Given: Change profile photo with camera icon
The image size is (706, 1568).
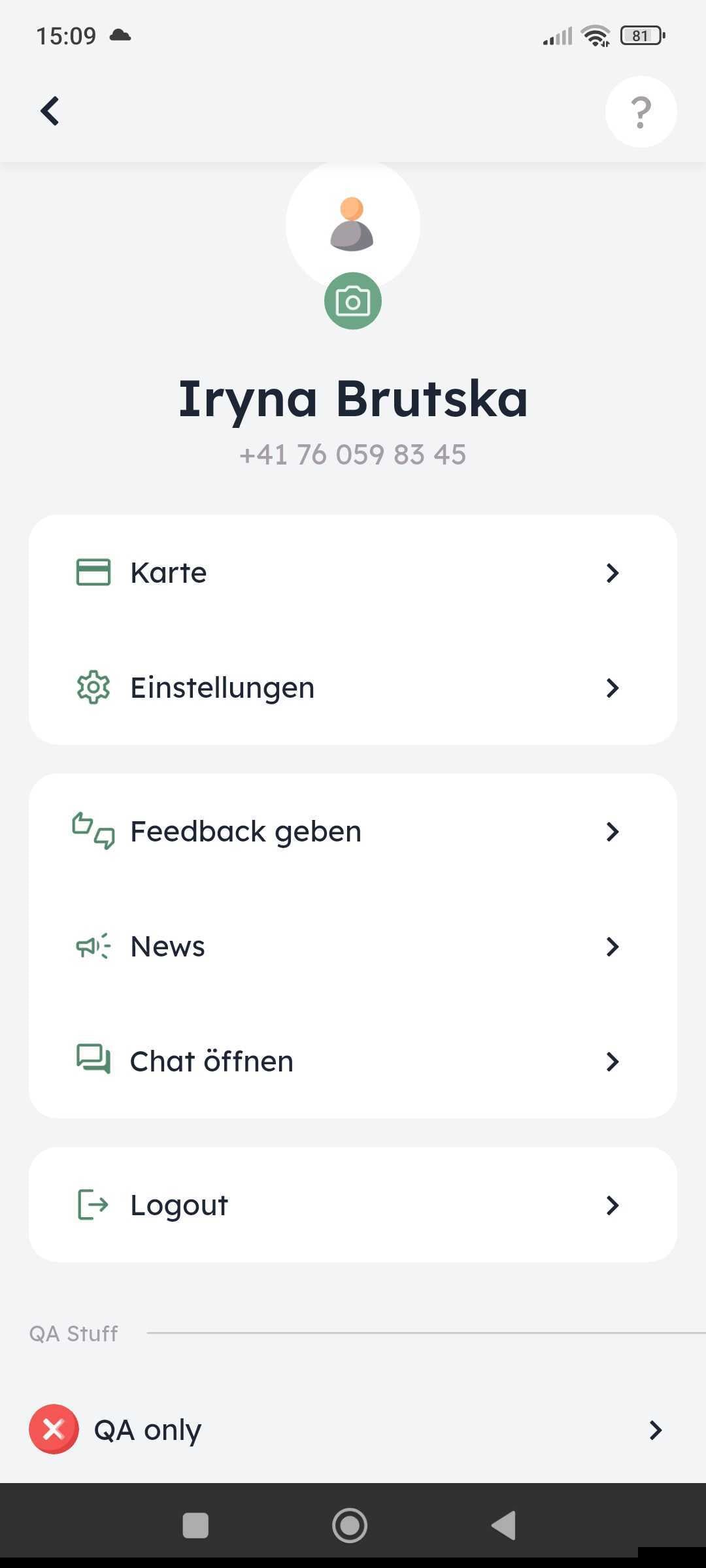Looking at the screenshot, I should tap(353, 301).
